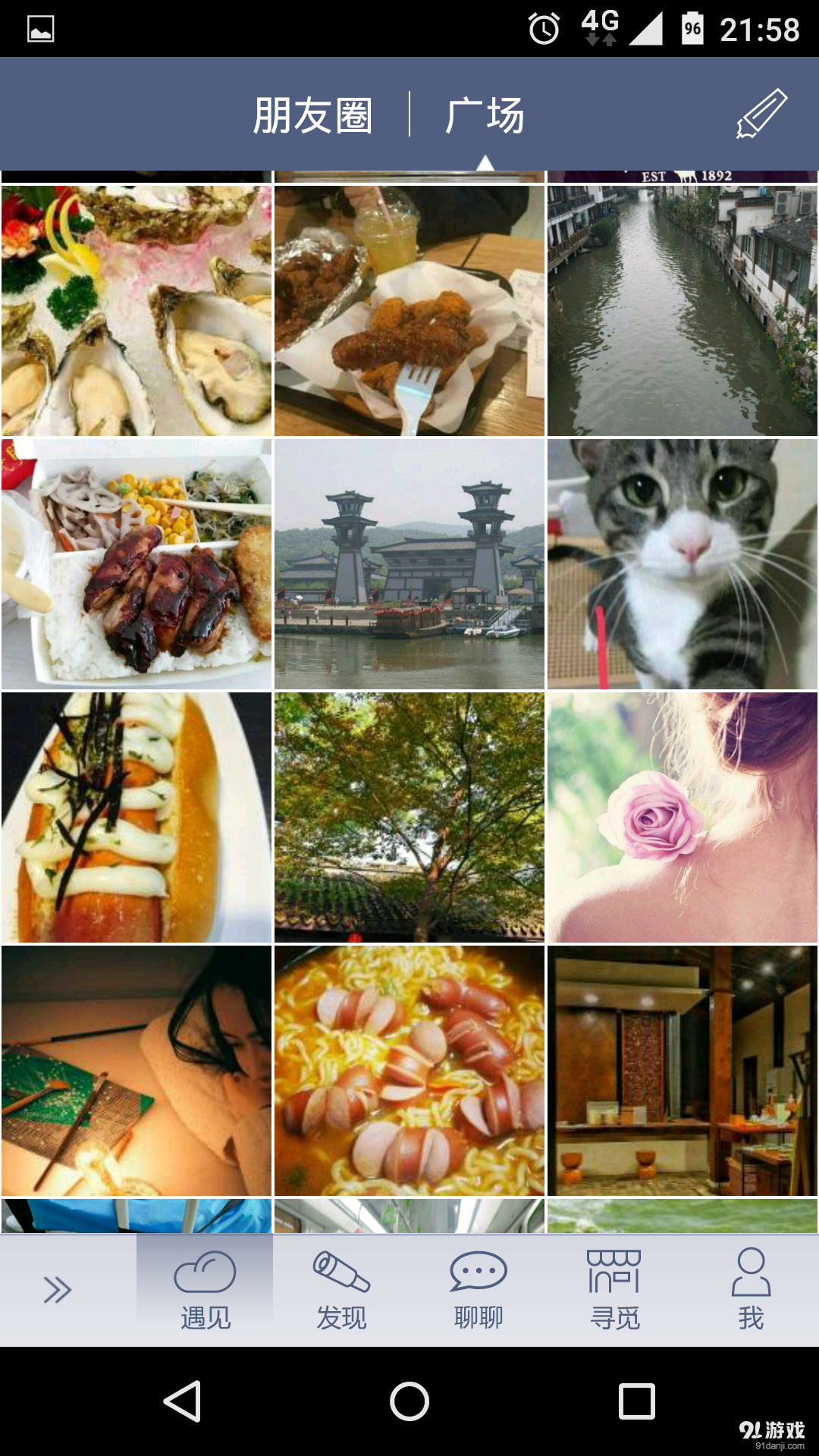819x1456 pixels.
Task: View the maple tree photo
Action: tap(409, 817)
